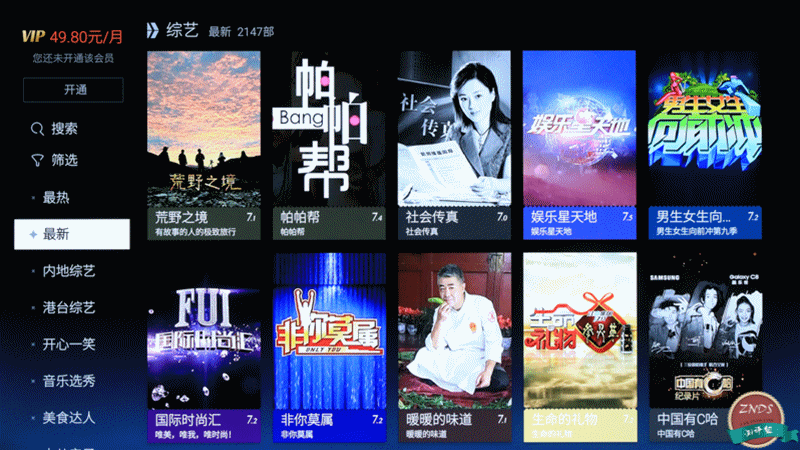
Task: Open the show 中国有C哈
Action: coord(705,347)
